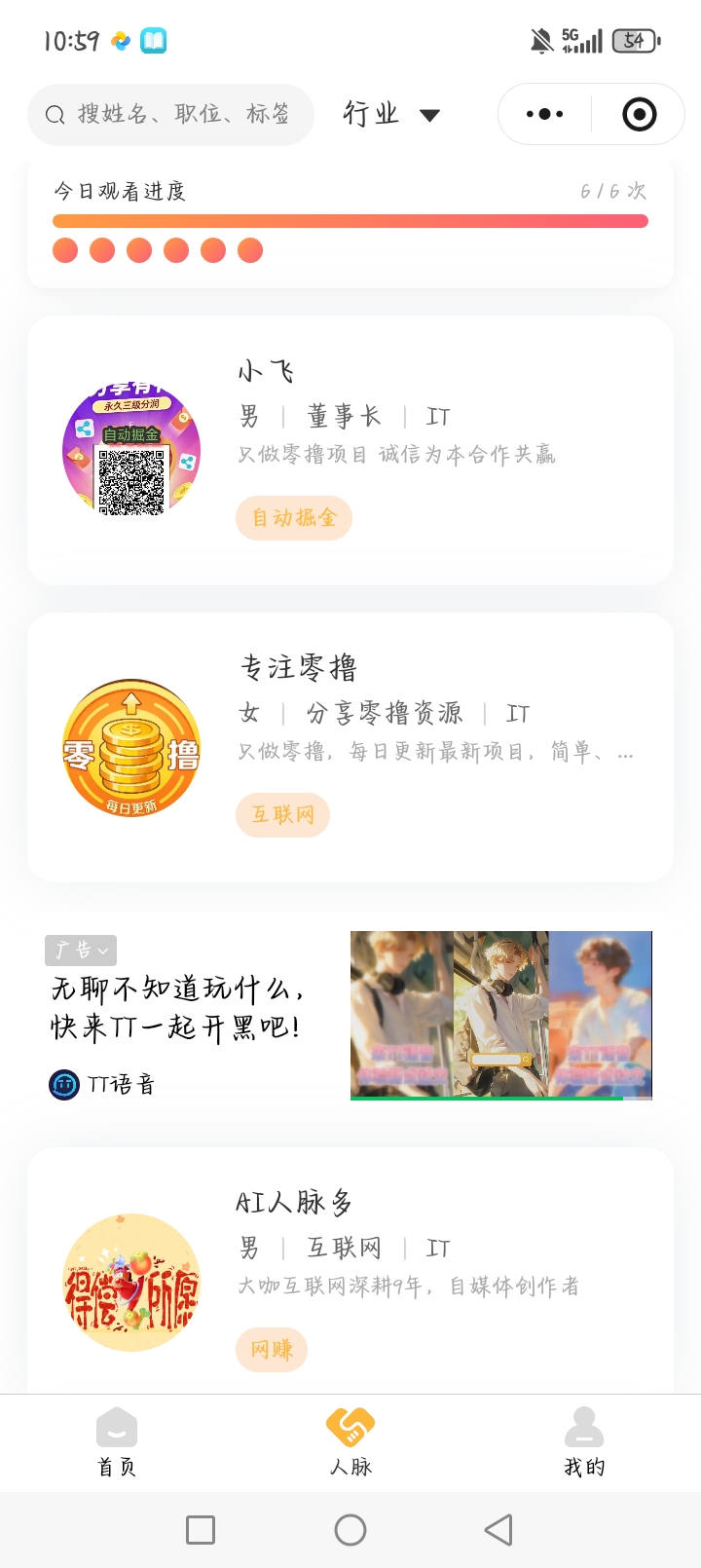Switch to the 人脉 tab
This screenshot has width=701, height=1568.
(x=350, y=1441)
